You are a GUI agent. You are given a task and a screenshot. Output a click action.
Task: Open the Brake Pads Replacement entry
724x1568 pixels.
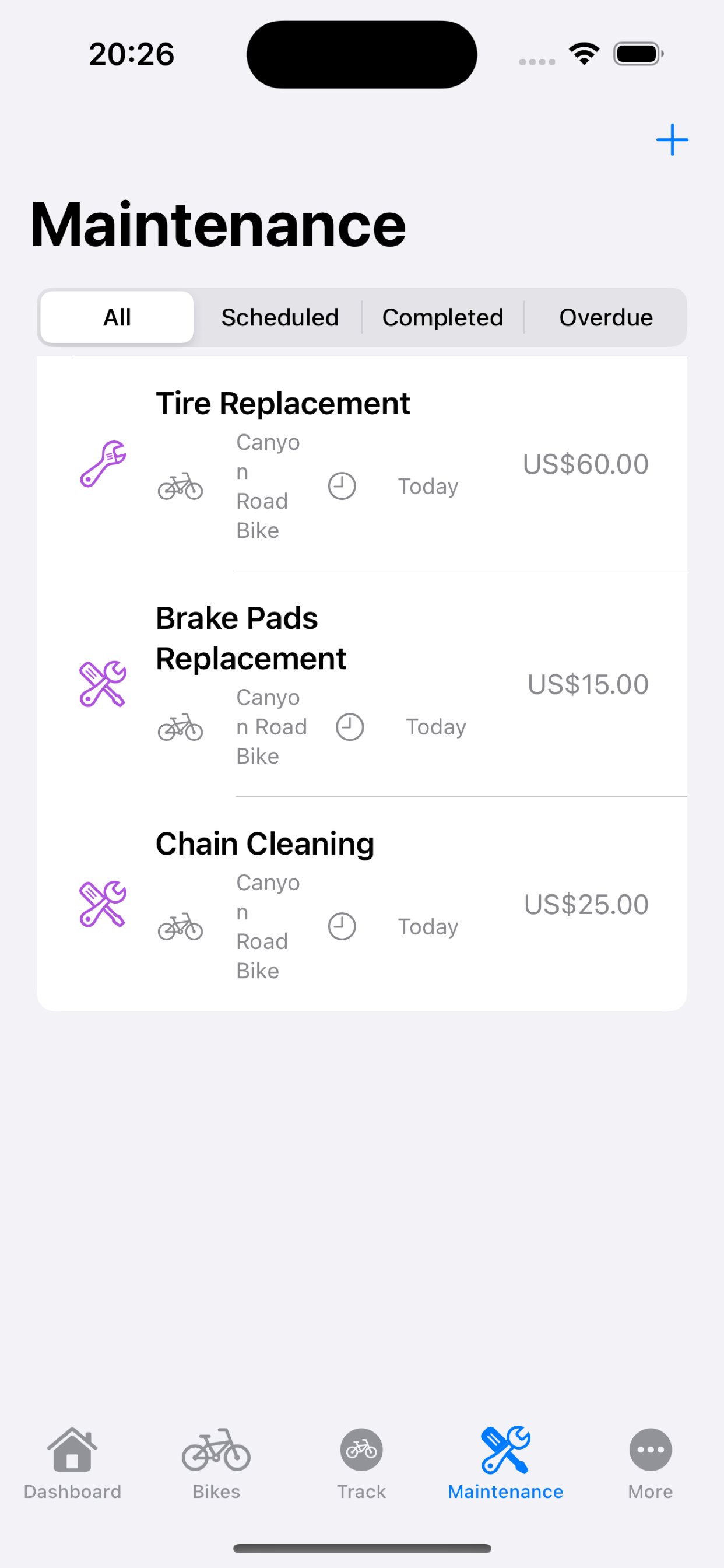pyautogui.click(x=361, y=684)
